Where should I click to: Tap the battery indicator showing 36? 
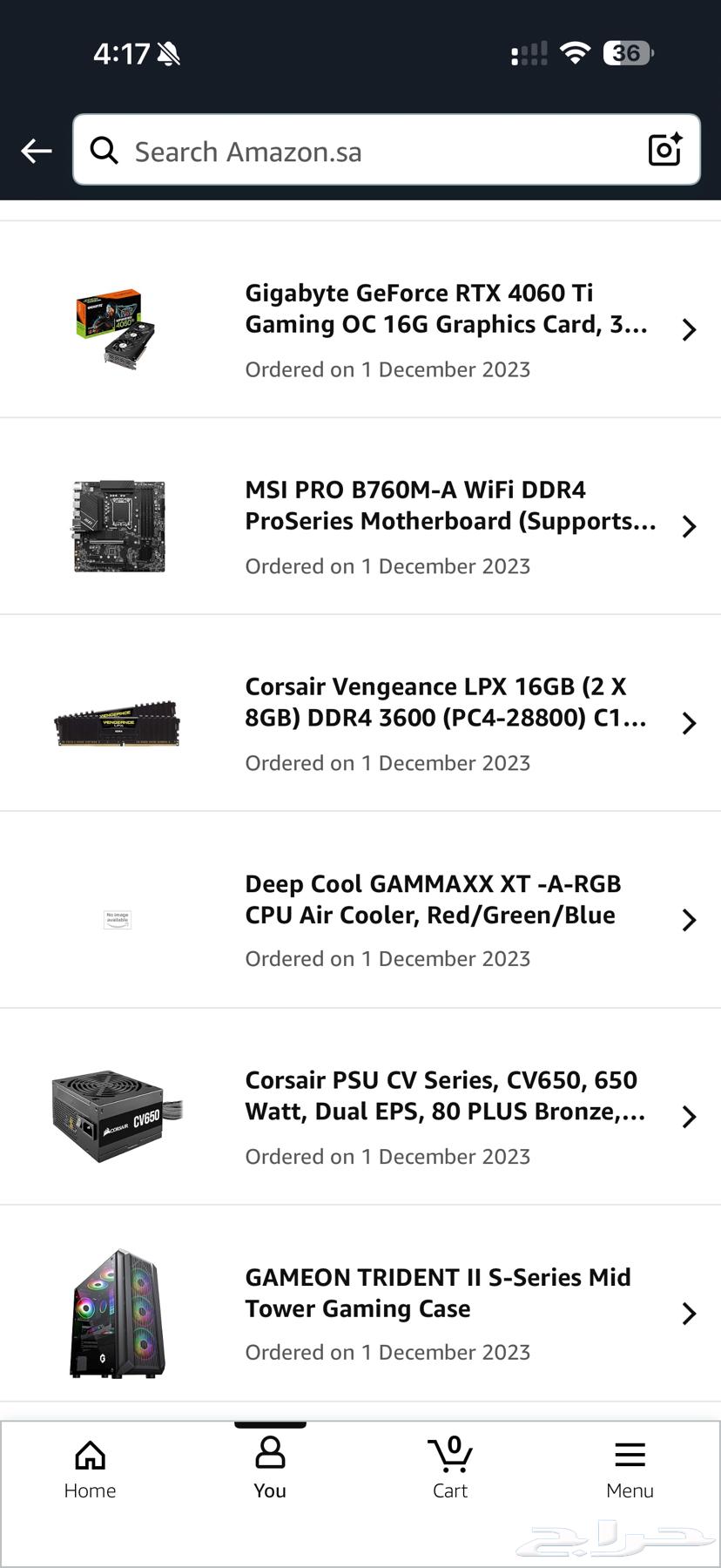point(625,52)
